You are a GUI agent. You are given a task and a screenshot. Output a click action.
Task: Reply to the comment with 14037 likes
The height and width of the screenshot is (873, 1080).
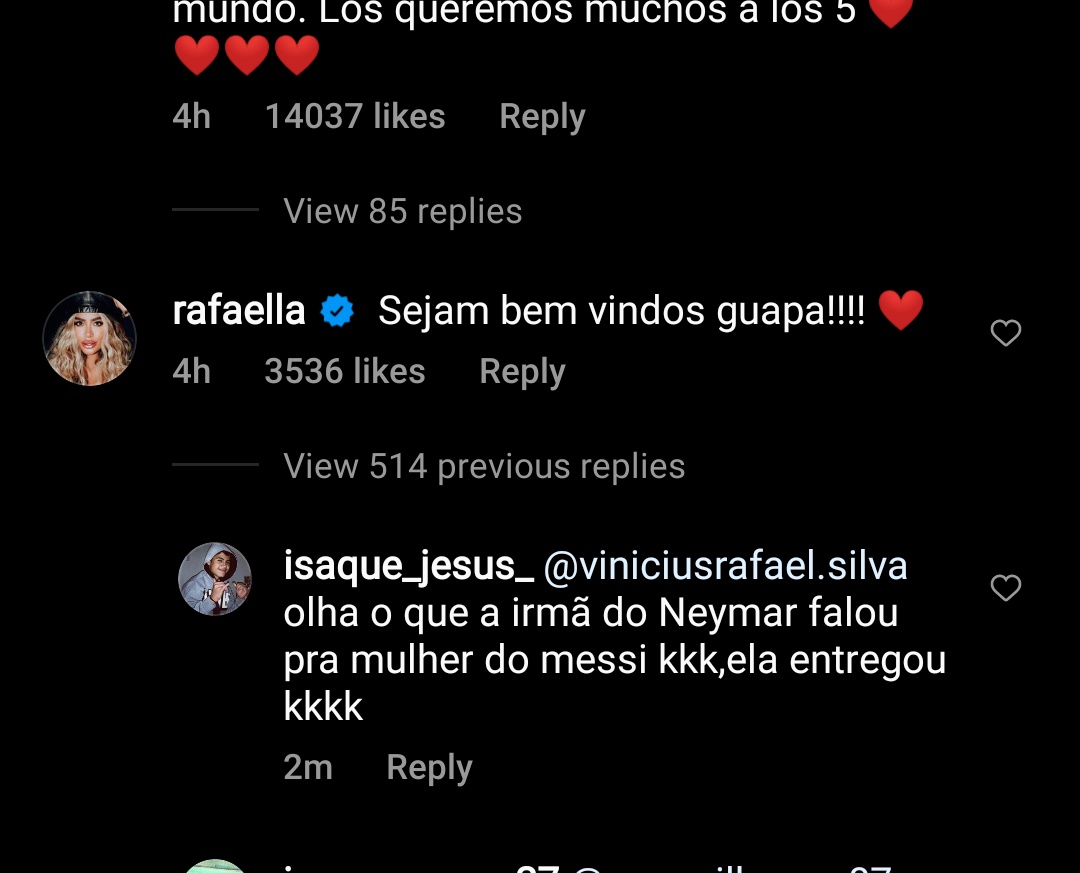542,117
